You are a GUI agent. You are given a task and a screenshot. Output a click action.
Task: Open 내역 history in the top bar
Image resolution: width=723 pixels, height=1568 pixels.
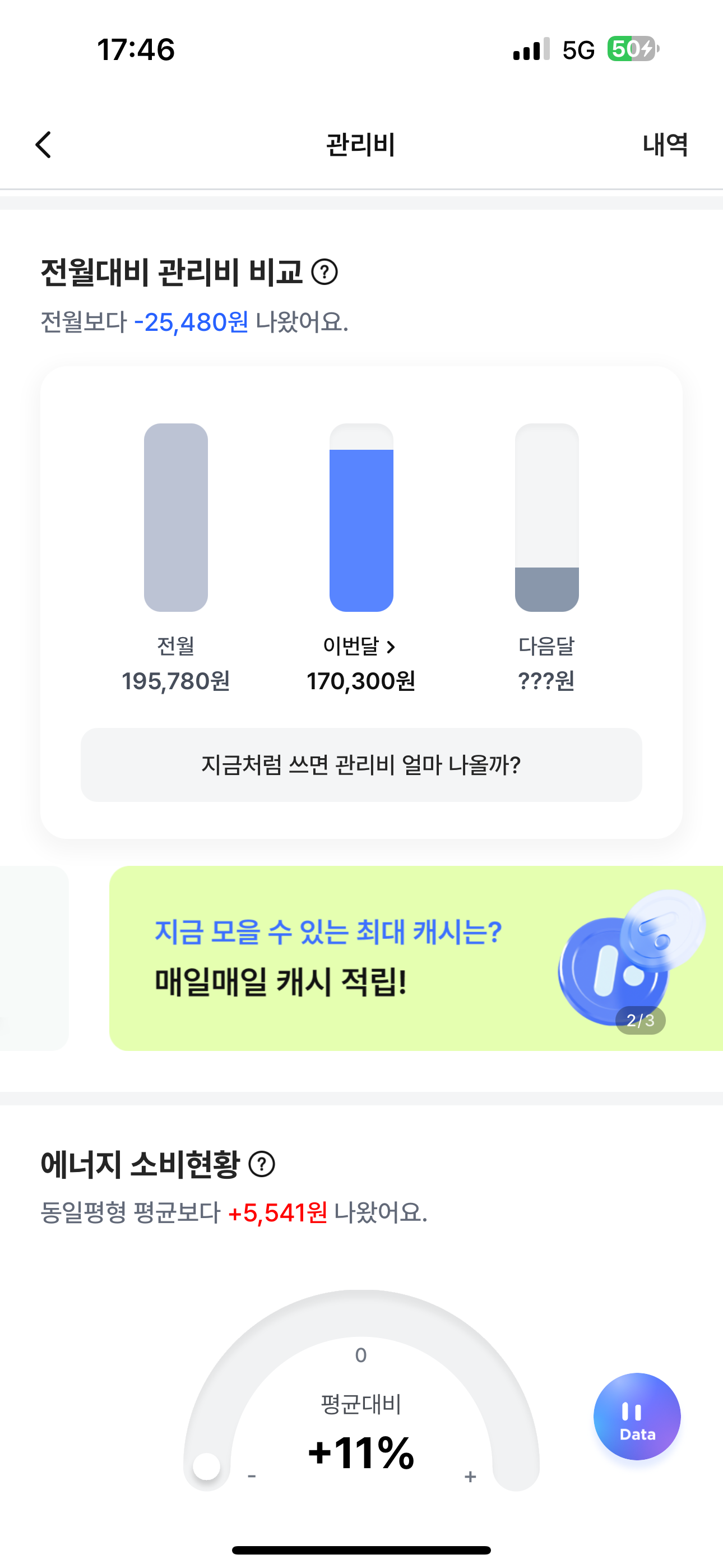coord(665,145)
